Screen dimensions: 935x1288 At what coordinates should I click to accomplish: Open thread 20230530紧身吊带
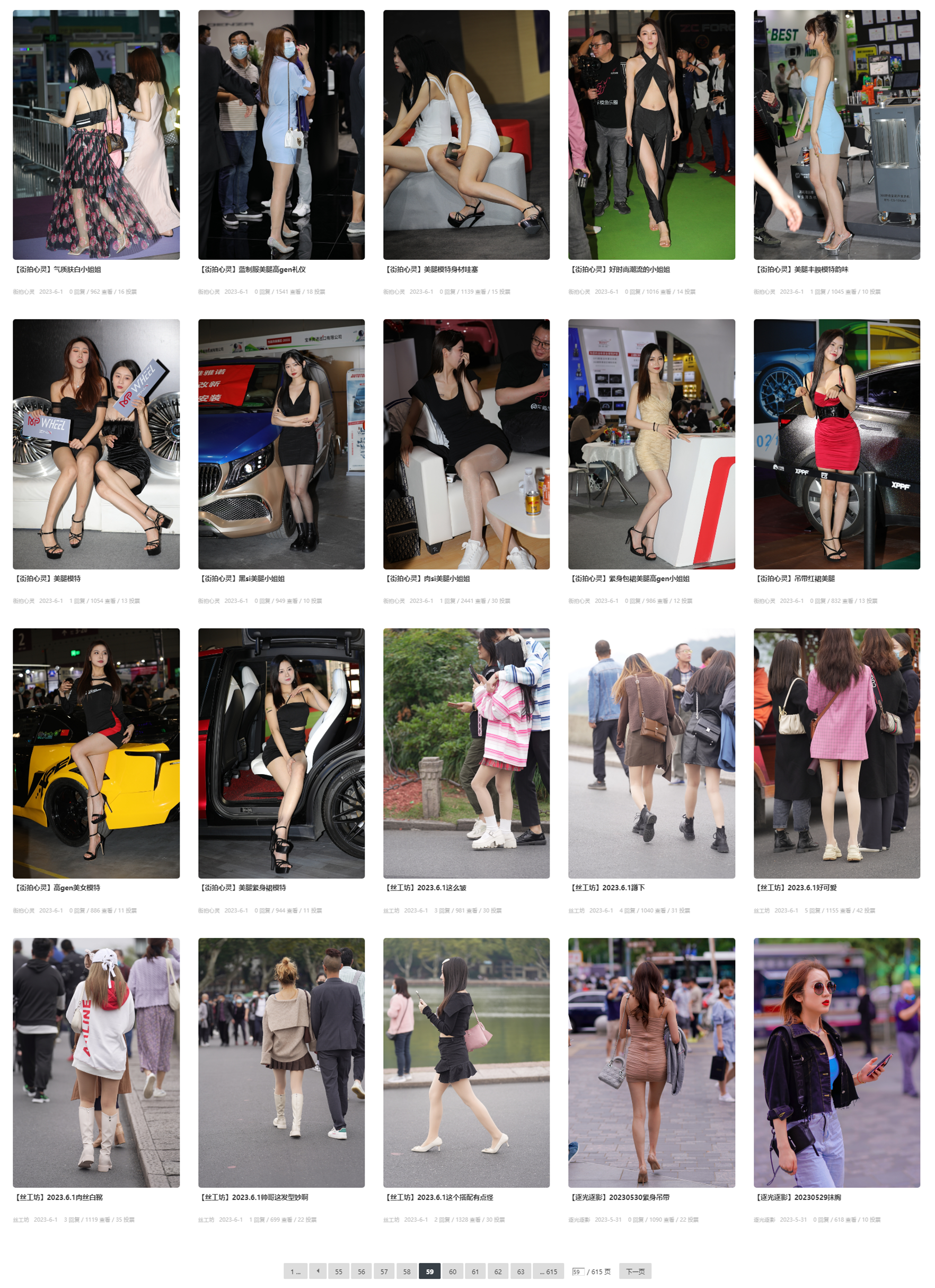tap(620, 1197)
